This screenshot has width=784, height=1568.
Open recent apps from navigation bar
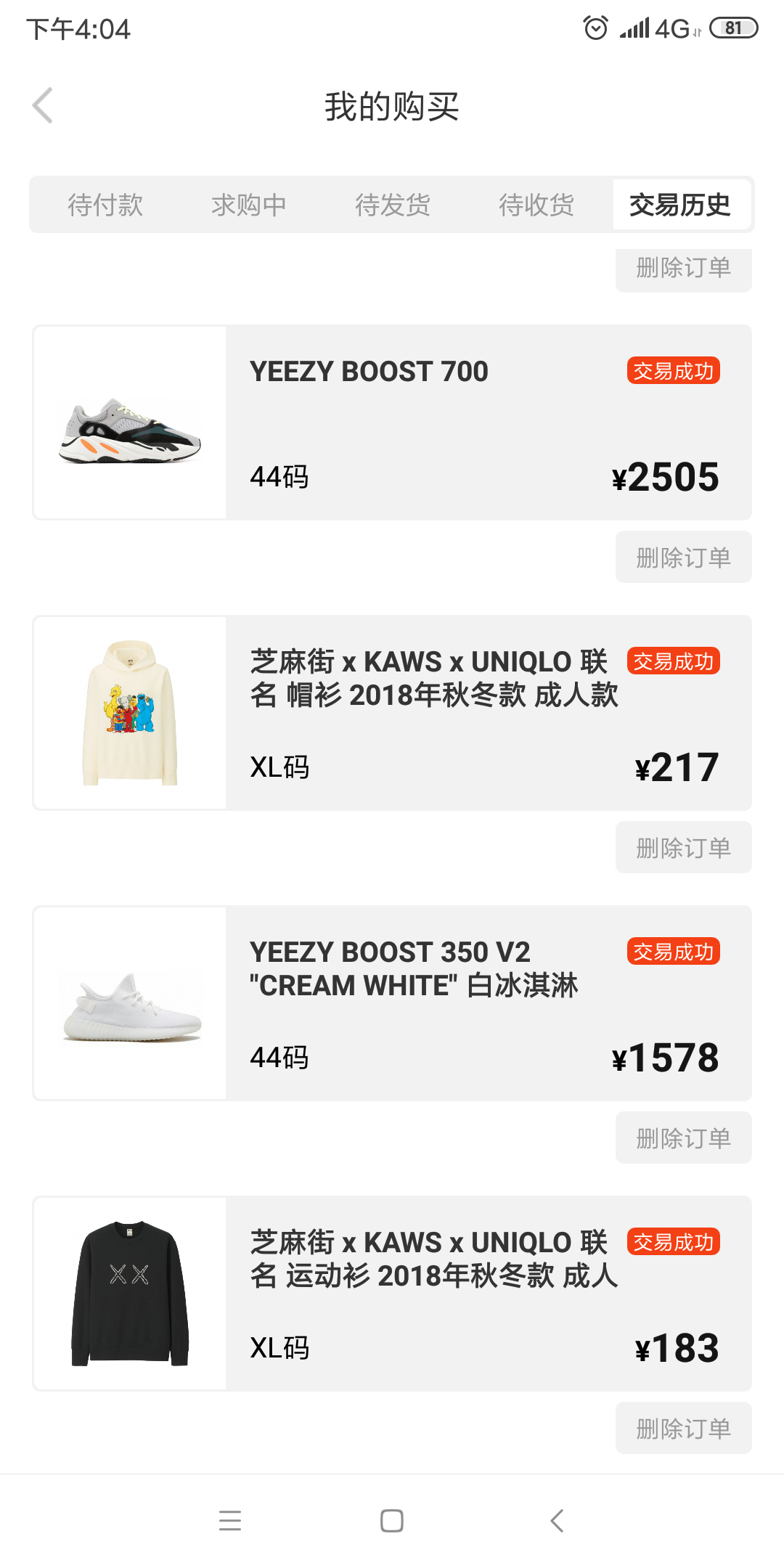point(230,1521)
